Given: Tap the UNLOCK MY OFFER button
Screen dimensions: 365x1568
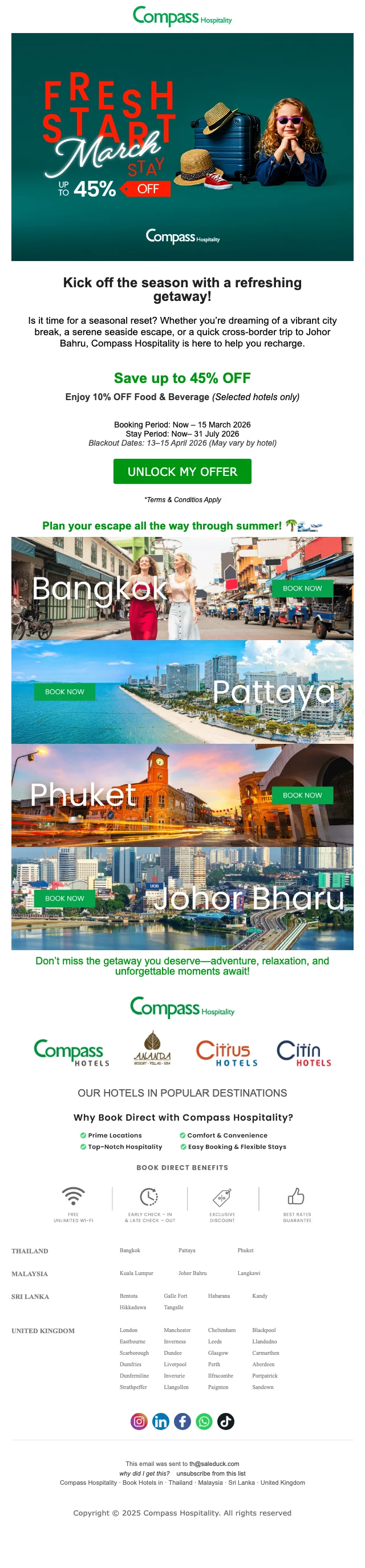Looking at the screenshot, I should pos(182,471).
